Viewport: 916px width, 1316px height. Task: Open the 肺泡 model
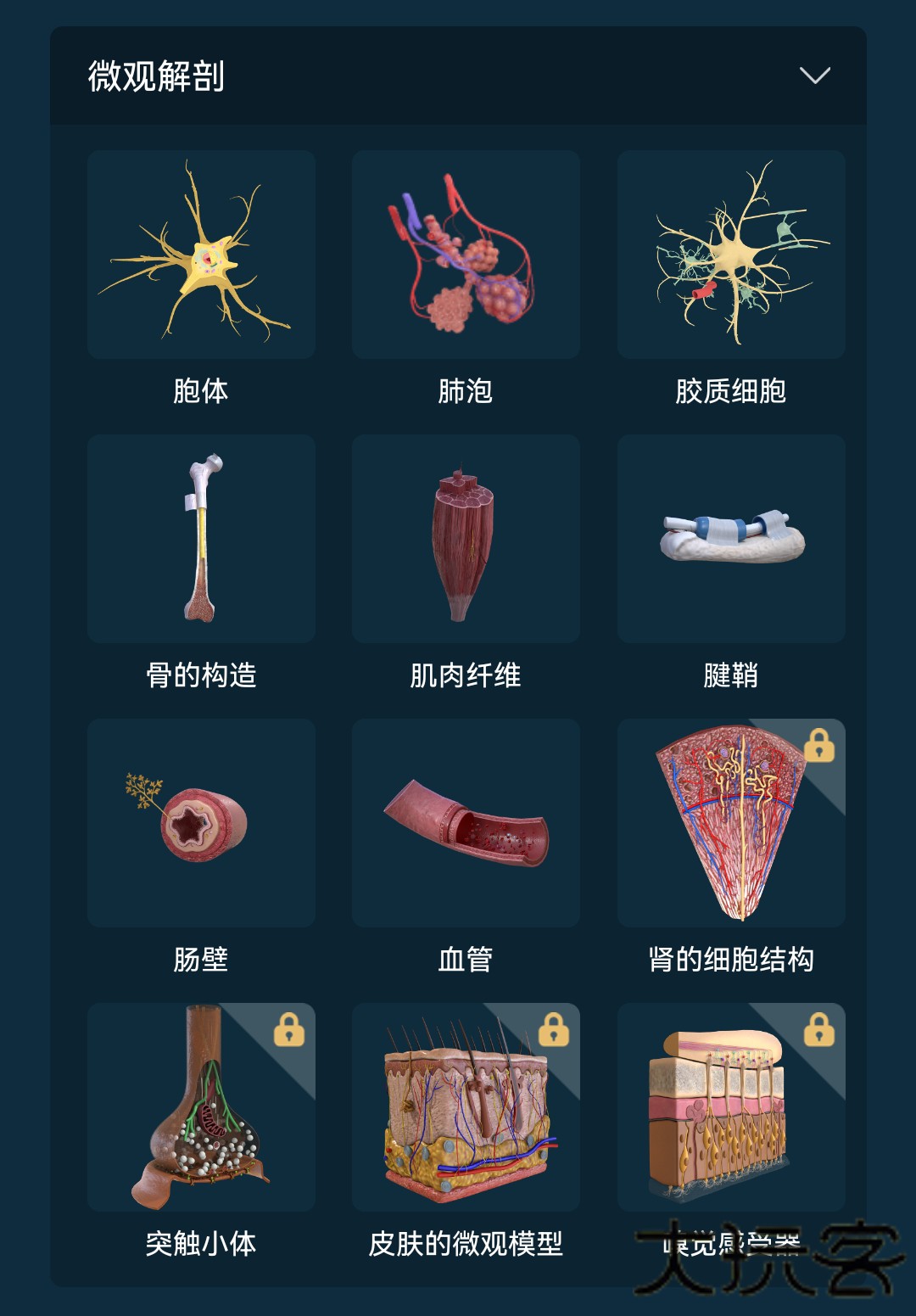point(466,255)
